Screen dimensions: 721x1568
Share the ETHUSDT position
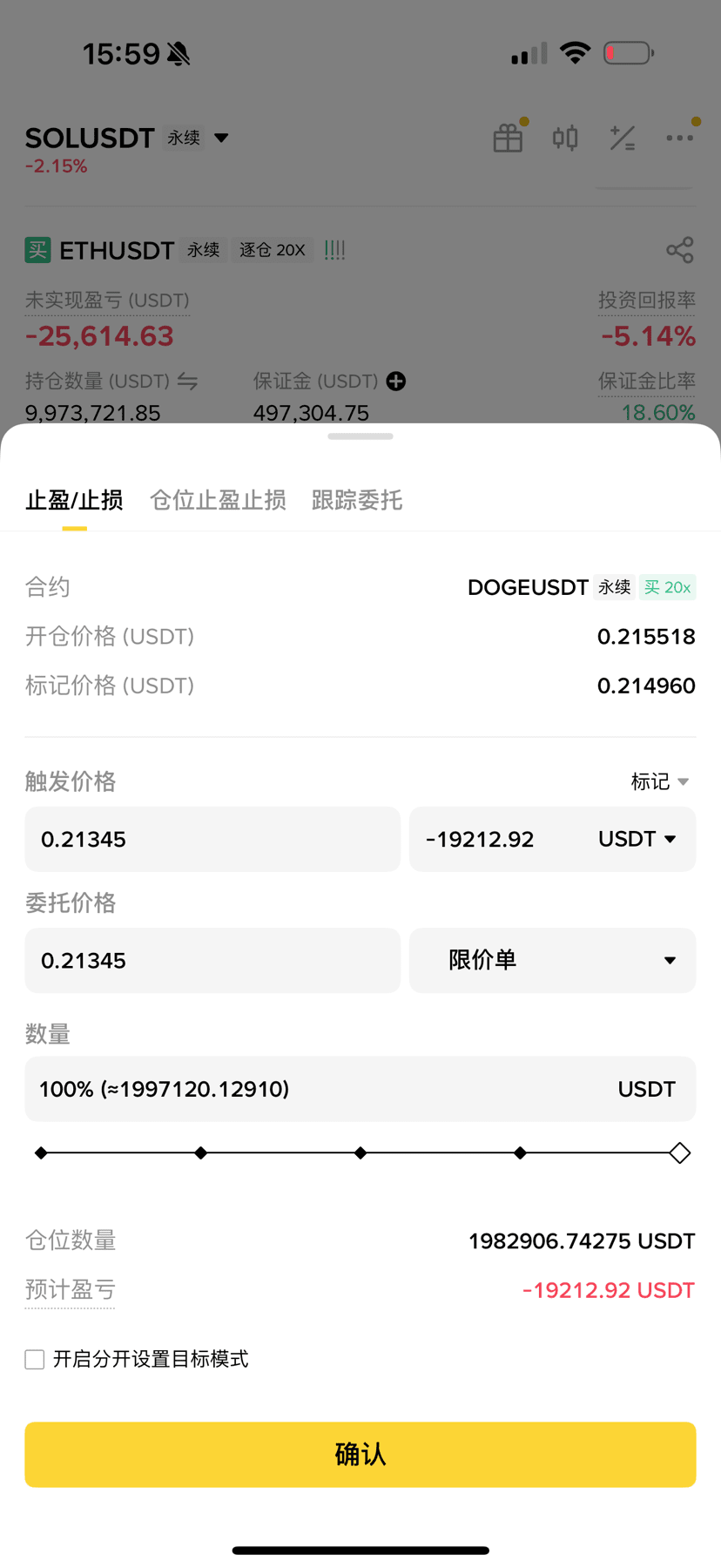[679, 250]
